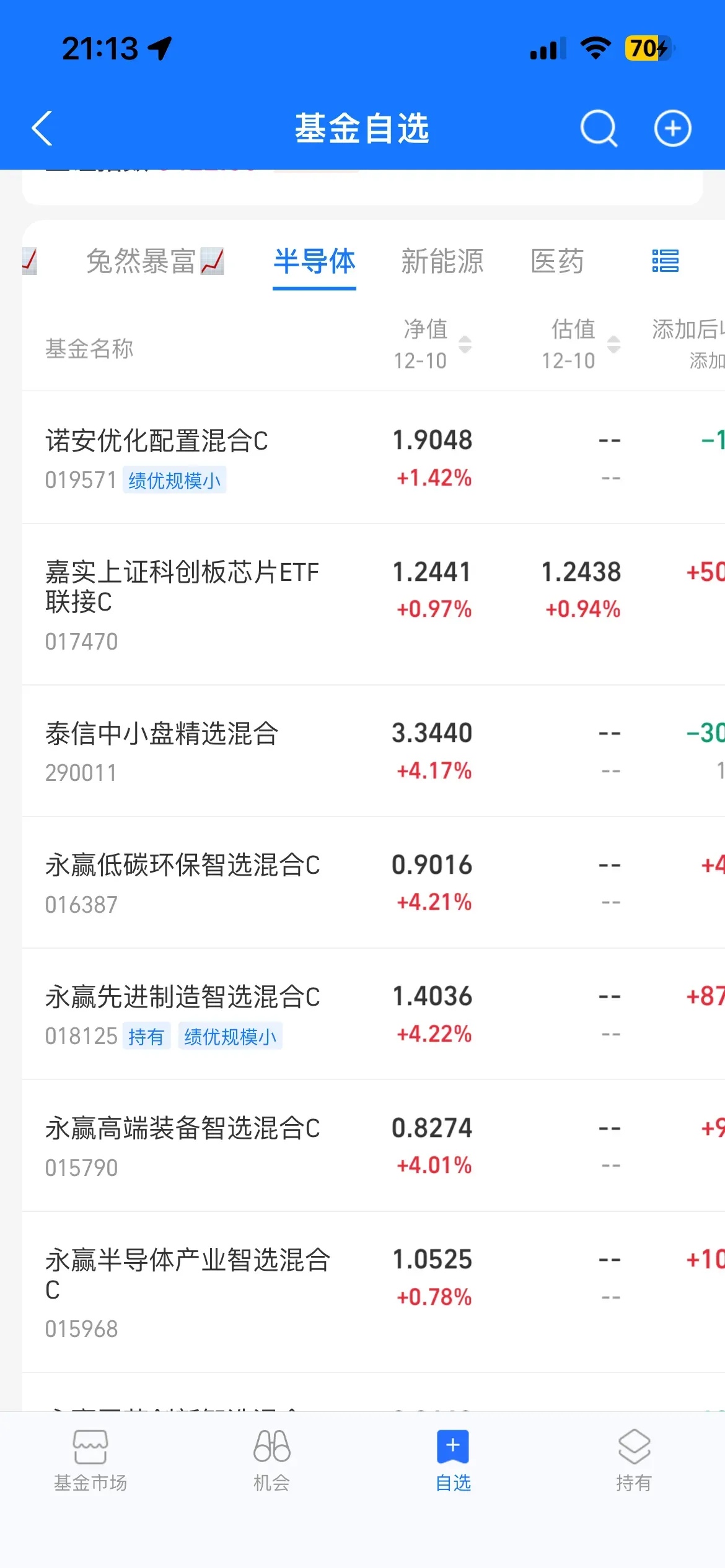
Task: Switch to the 医药 tab
Action: pyautogui.click(x=557, y=262)
